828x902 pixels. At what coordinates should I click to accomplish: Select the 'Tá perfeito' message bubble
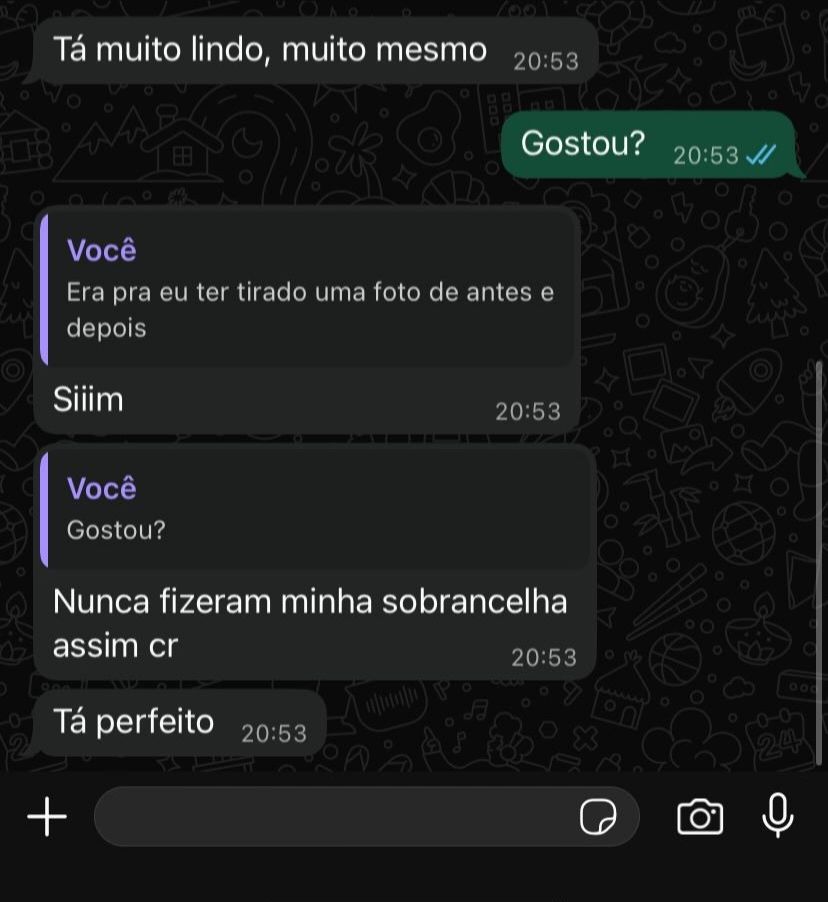tap(133, 721)
